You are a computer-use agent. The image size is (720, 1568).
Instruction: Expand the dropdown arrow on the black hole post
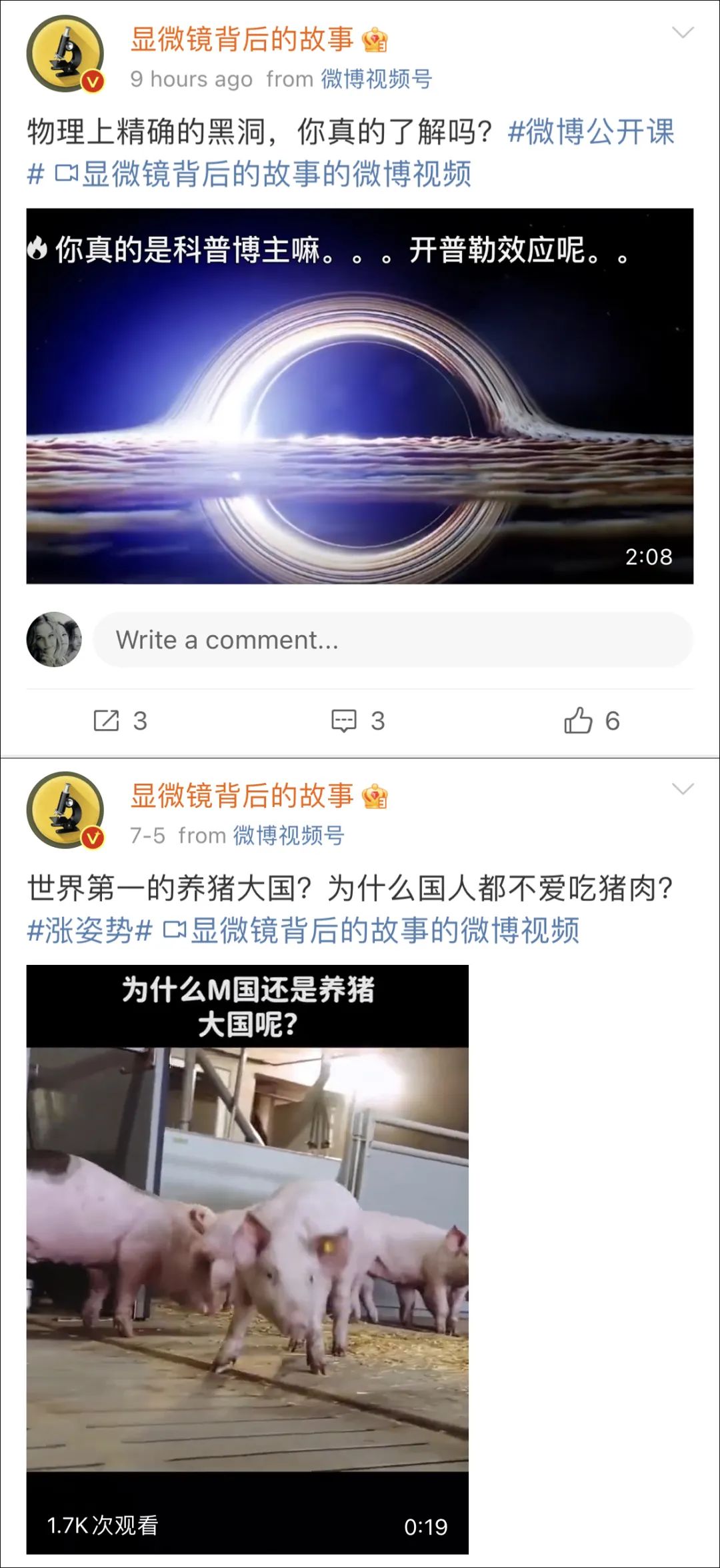click(x=683, y=33)
